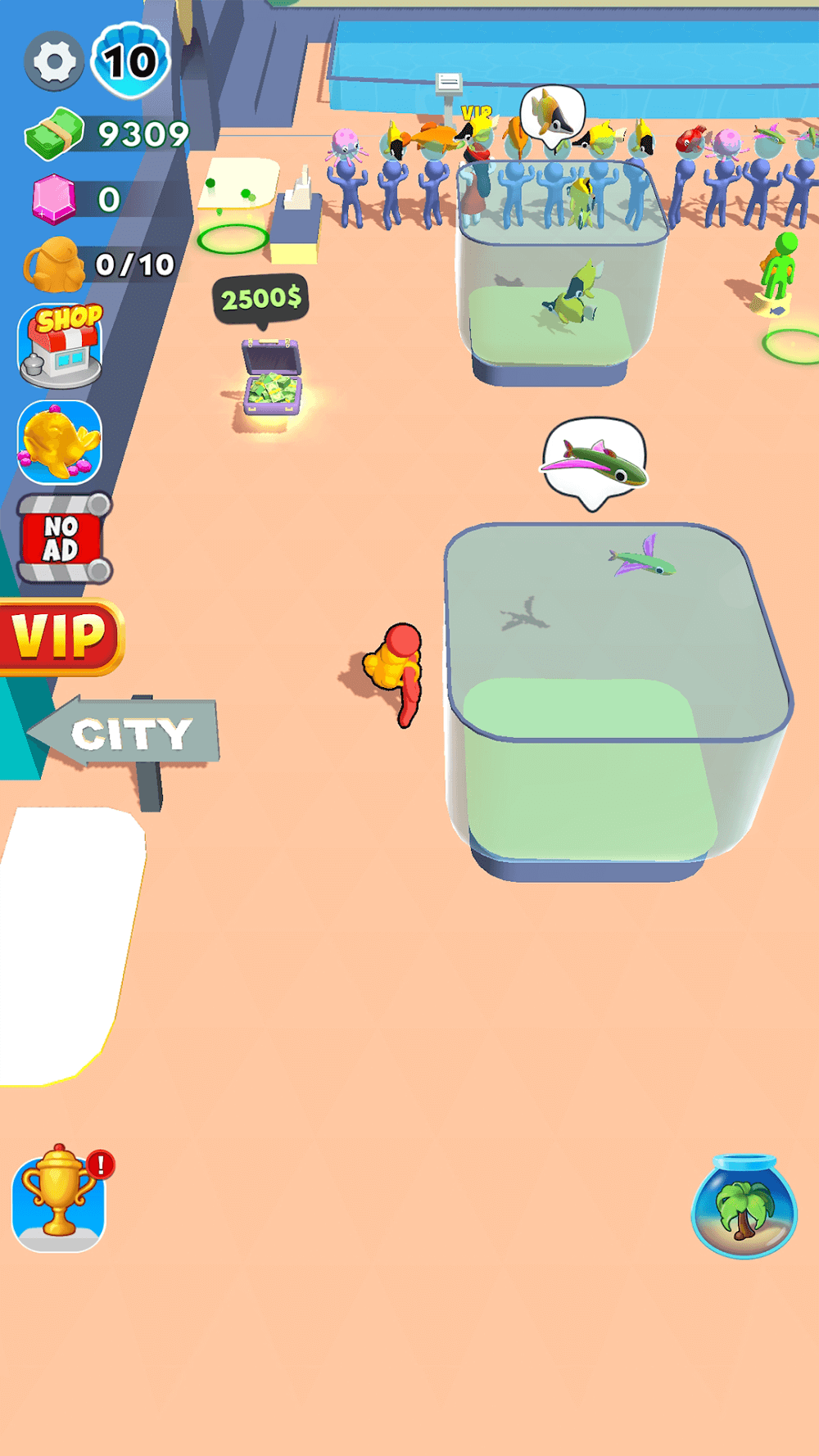
Task: Open the golden fish offer
Action: 60,442
